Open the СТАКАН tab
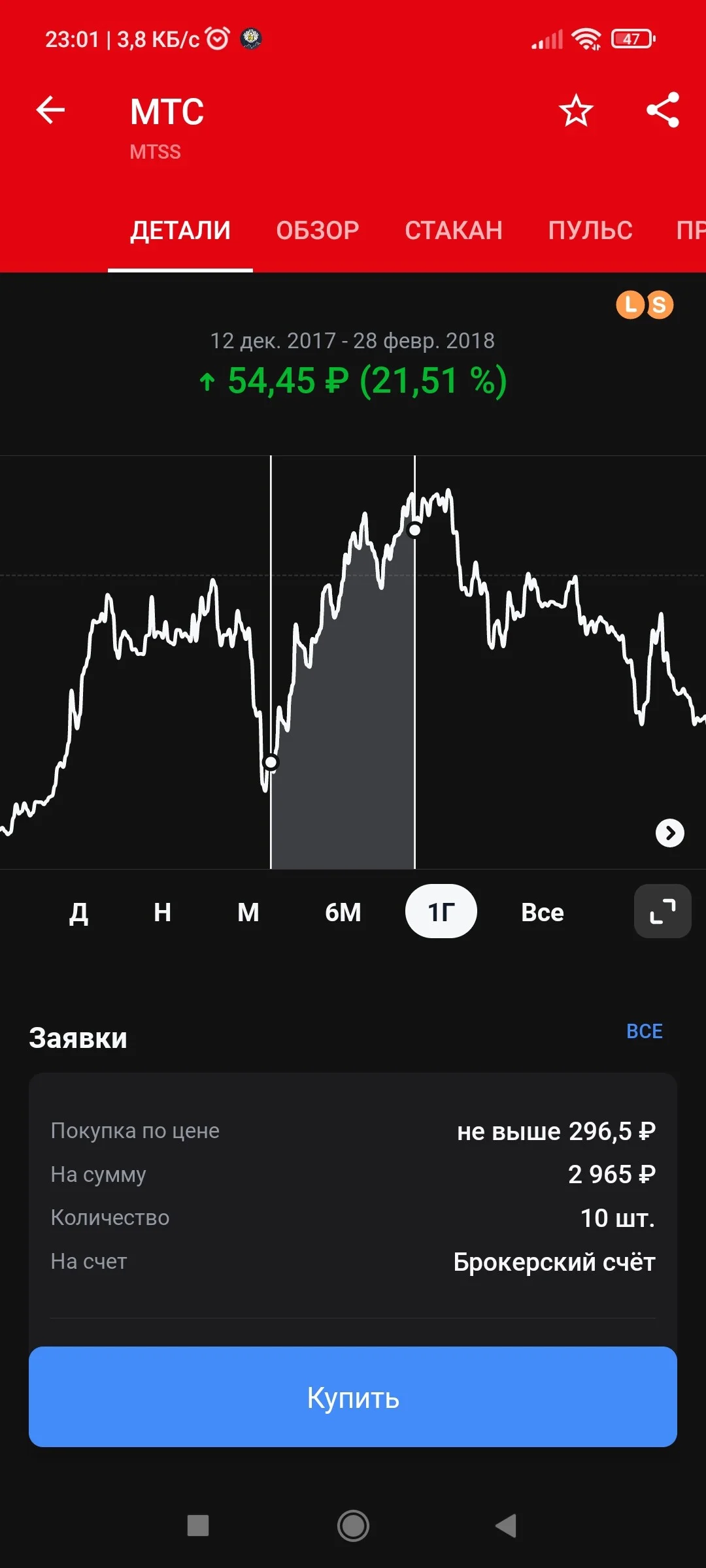Screen dimensions: 706x1568 454,230
